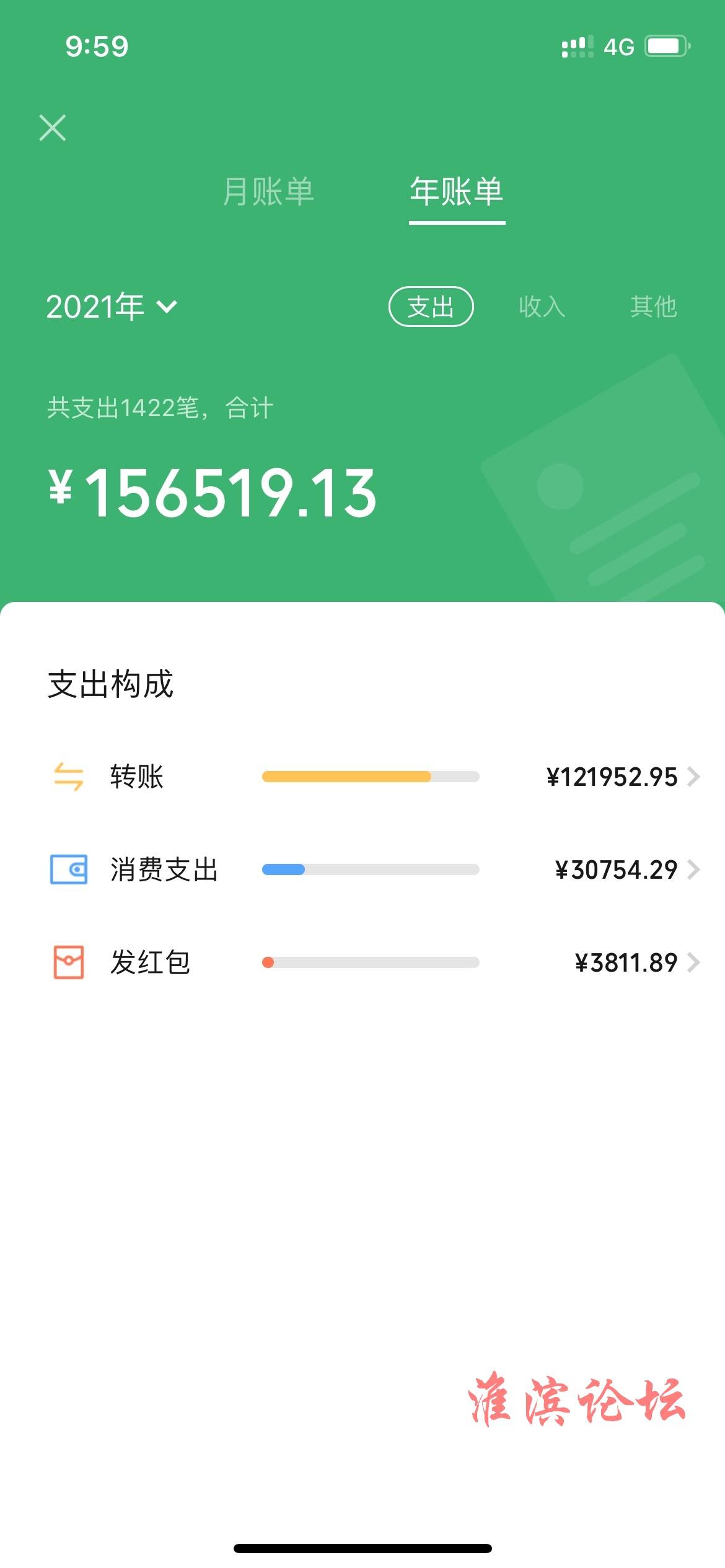Switch to the 月账单 tab

(x=268, y=191)
